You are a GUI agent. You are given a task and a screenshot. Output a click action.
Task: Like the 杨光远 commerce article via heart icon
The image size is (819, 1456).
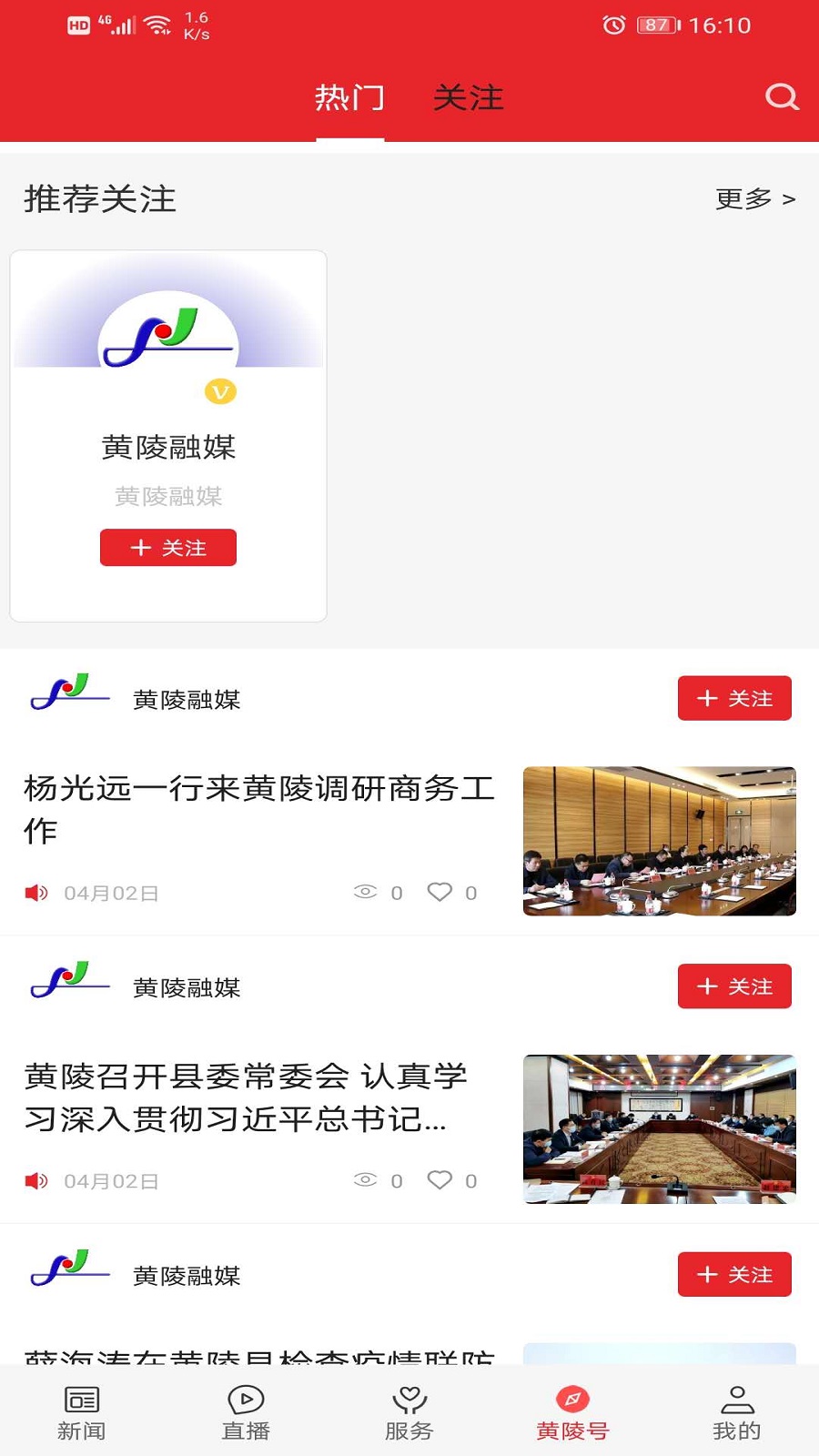point(440,893)
